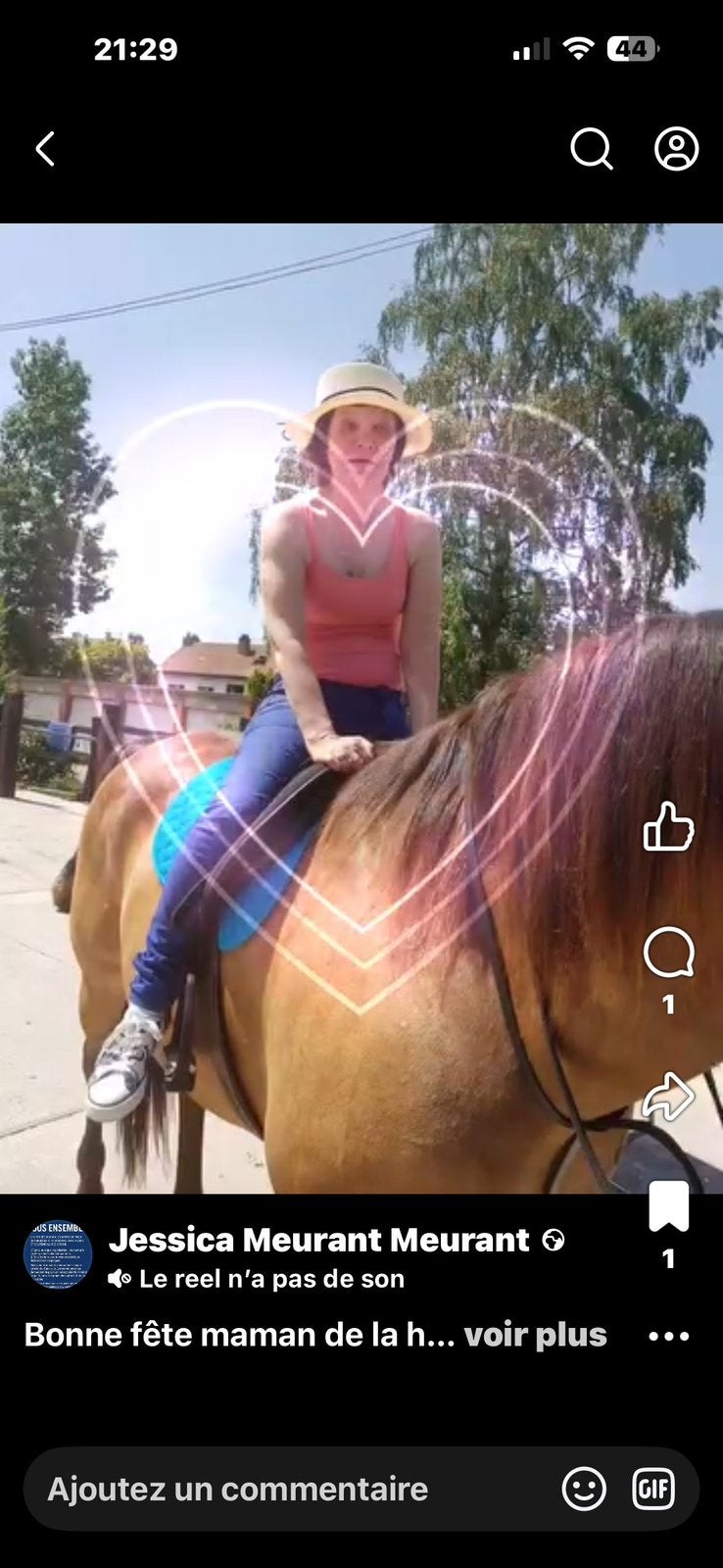Open the profile icon in the header

click(x=676, y=149)
